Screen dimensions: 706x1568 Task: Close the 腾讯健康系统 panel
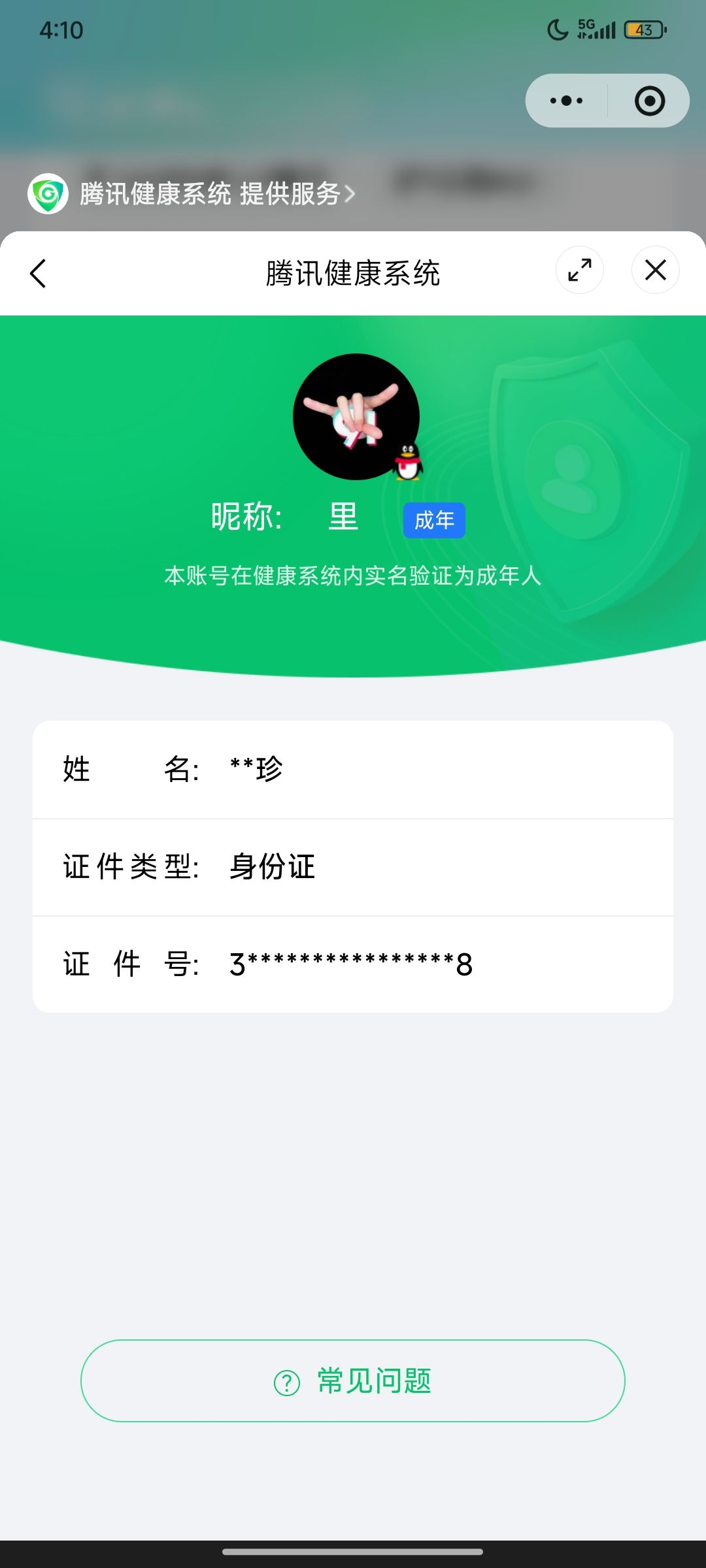coord(655,270)
